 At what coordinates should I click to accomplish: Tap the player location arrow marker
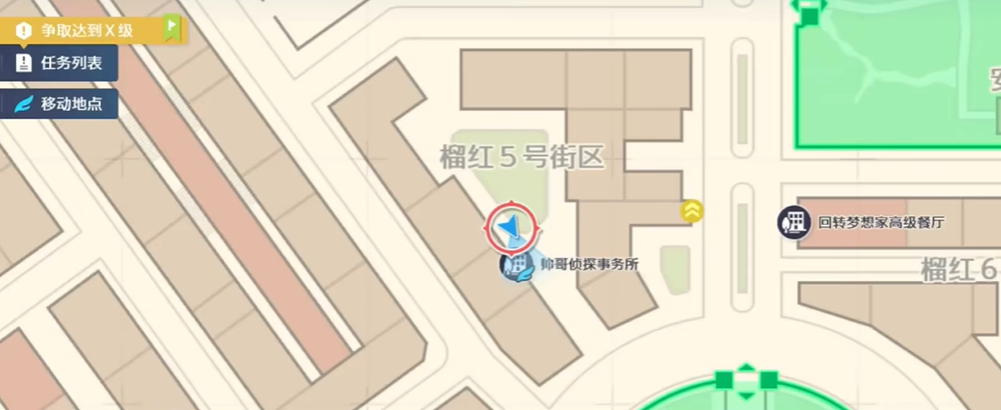click(511, 228)
